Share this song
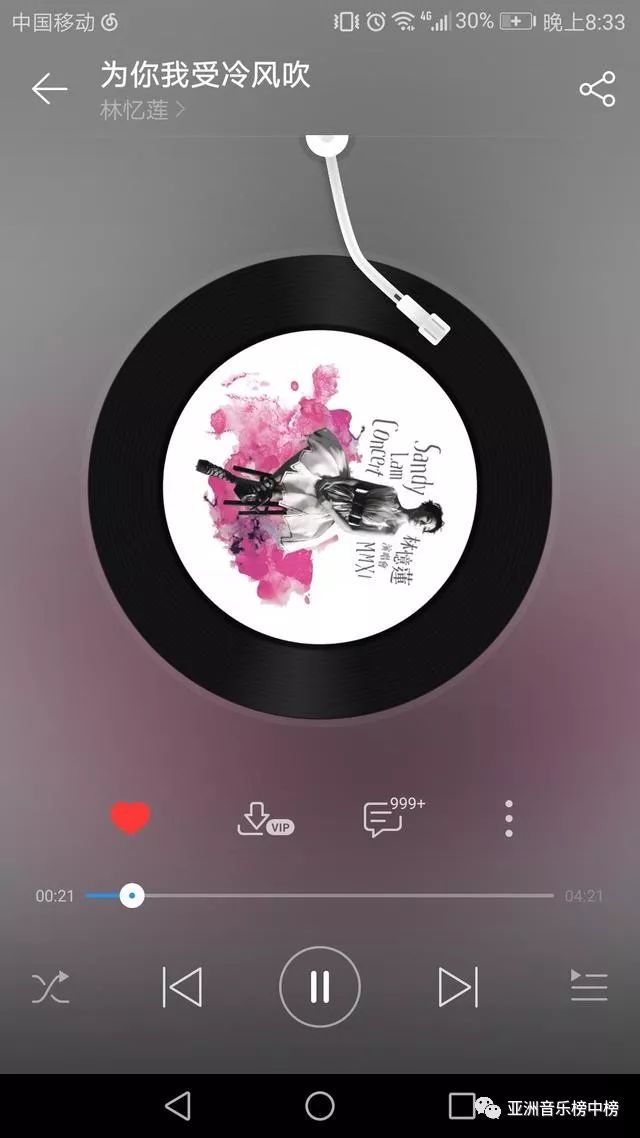This screenshot has height=1138, width=640. click(x=597, y=89)
